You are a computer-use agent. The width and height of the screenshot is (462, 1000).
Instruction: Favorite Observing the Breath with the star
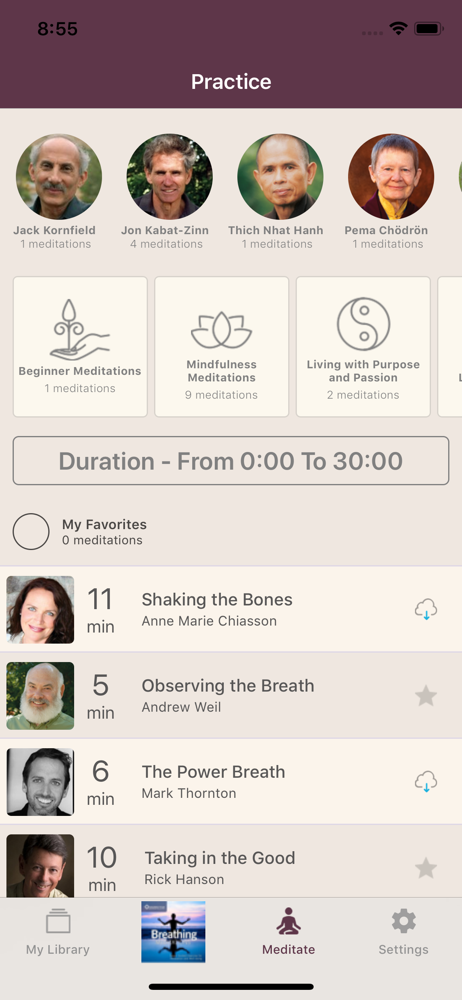[426, 695]
